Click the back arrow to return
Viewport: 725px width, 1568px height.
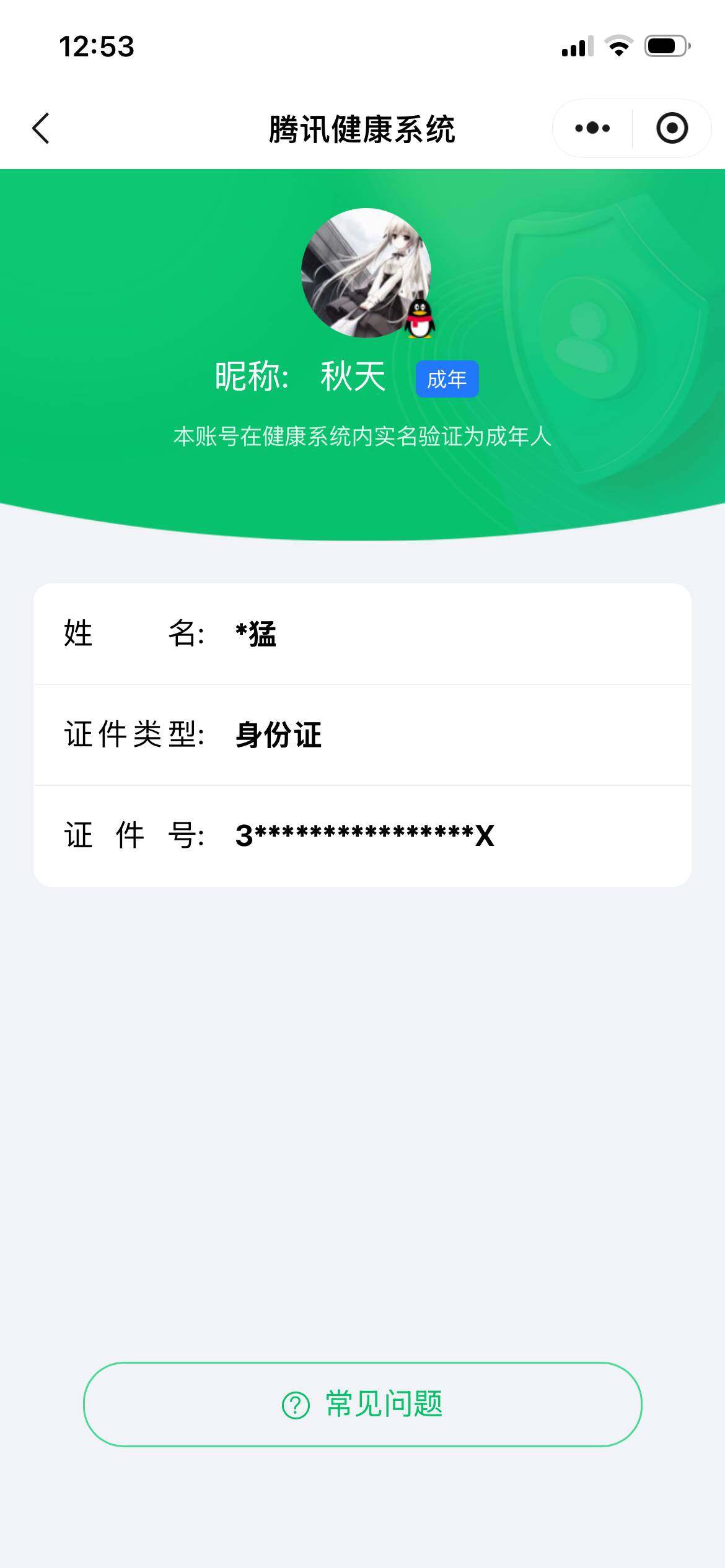41,128
